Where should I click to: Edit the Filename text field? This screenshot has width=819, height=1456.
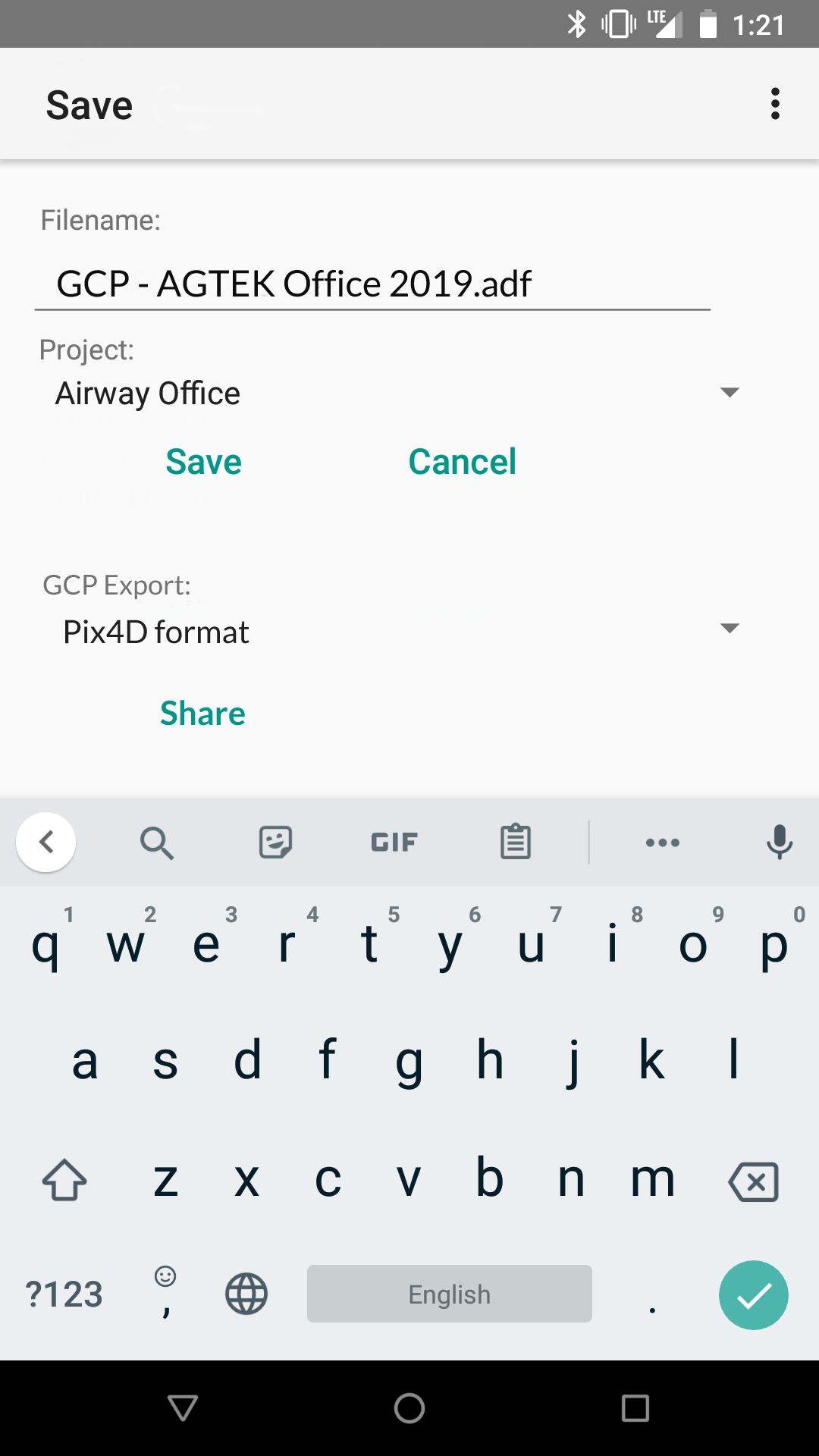372,284
